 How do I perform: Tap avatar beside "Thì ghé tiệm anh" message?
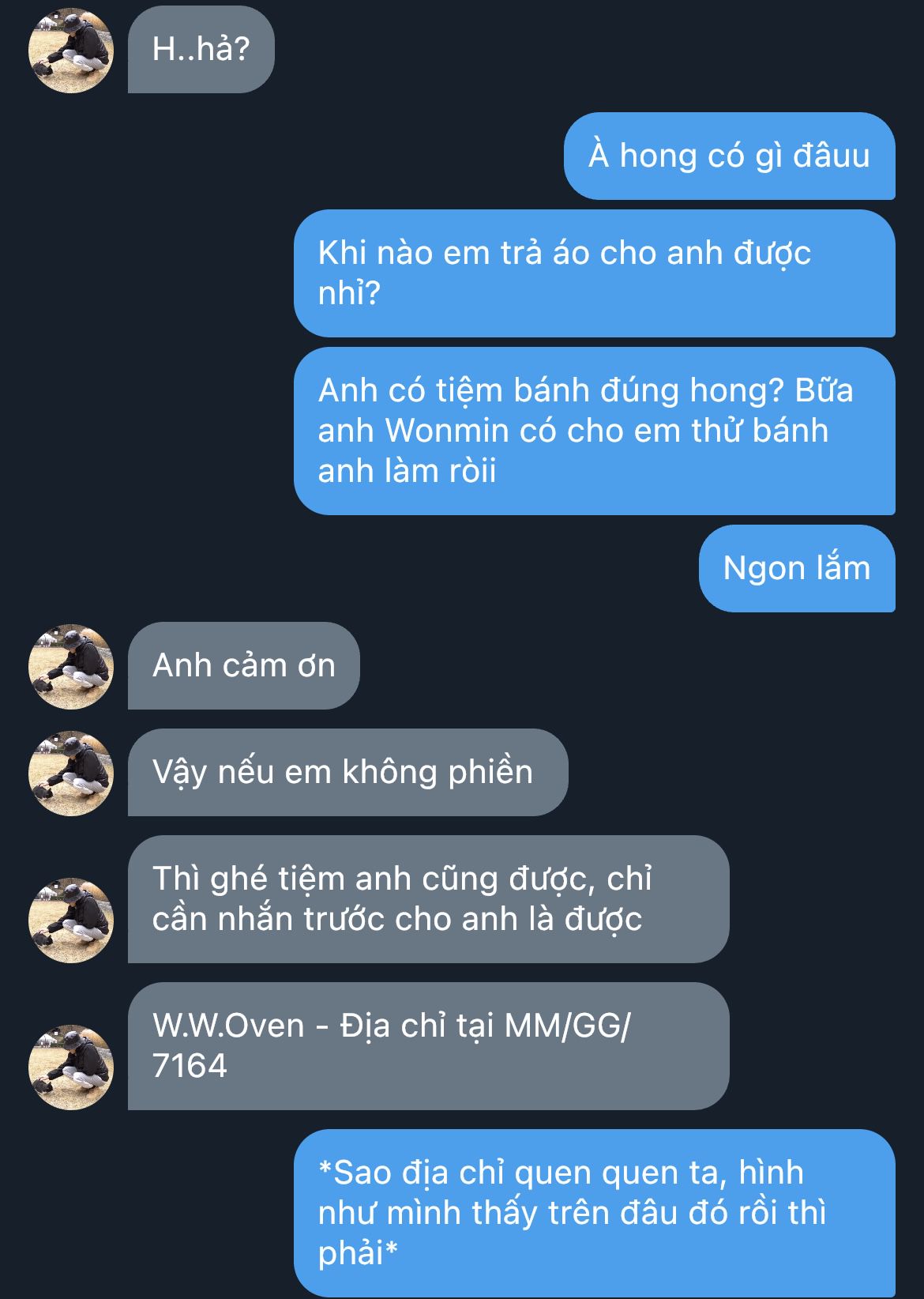click(71, 920)
